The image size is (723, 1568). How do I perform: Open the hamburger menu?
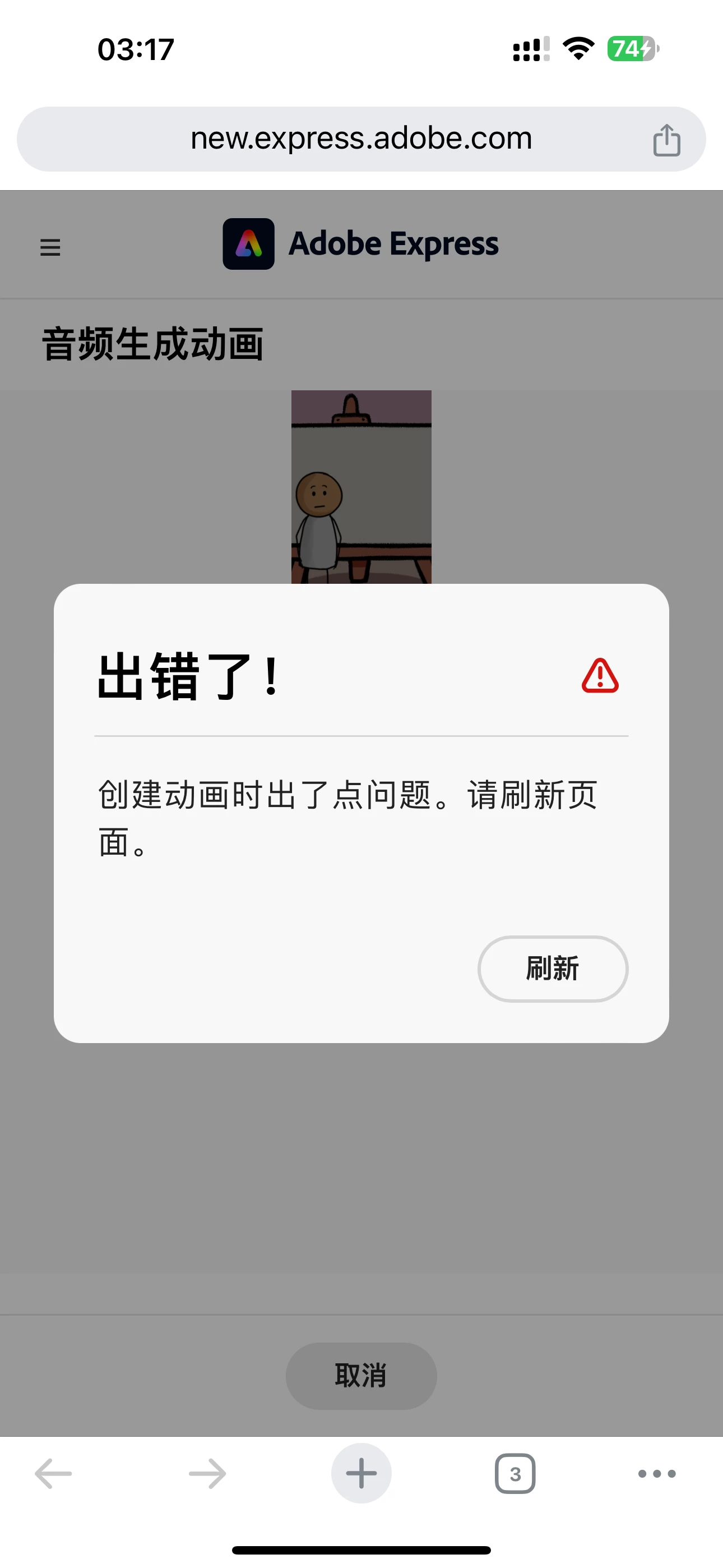pyautogui.click(x=50, y=247)
